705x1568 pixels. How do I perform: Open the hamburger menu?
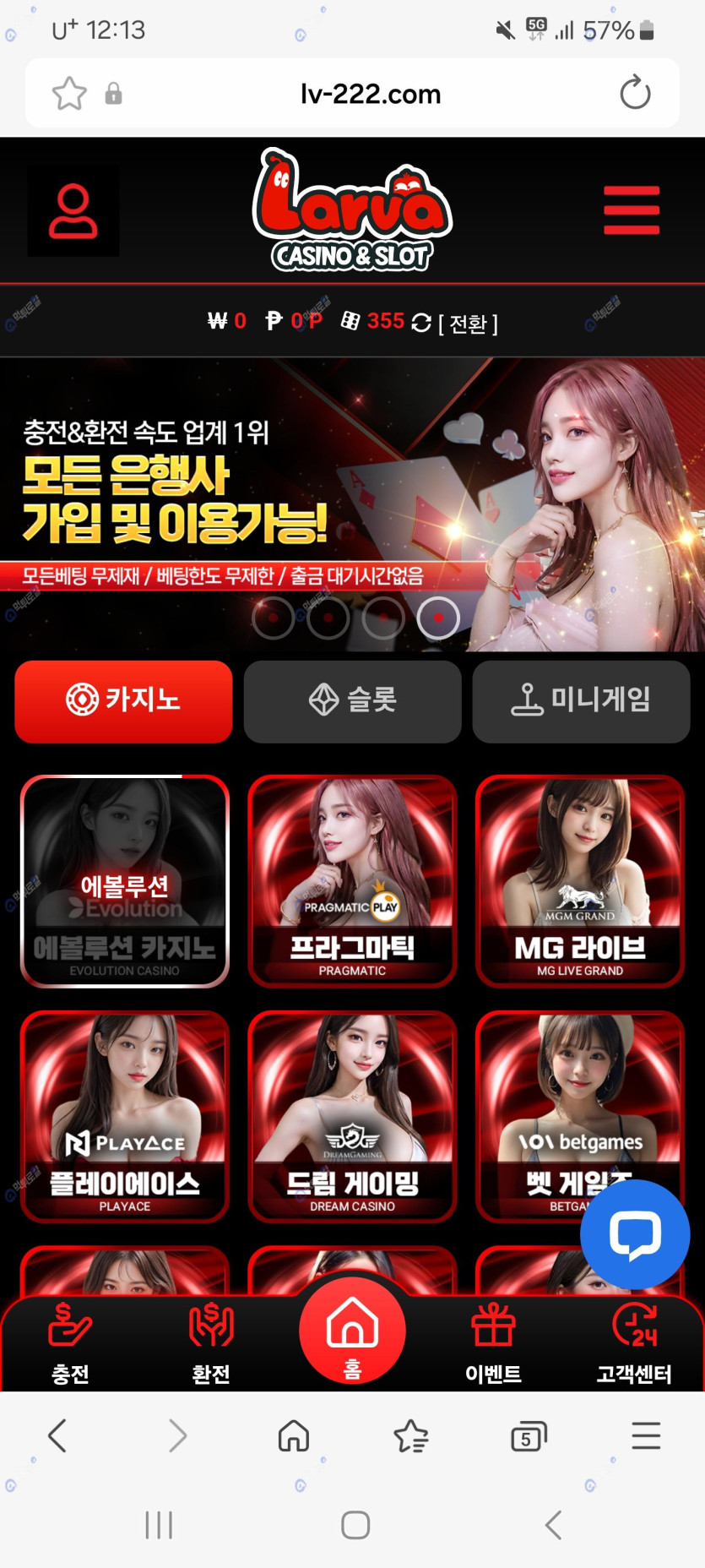[x=631, y=210]
